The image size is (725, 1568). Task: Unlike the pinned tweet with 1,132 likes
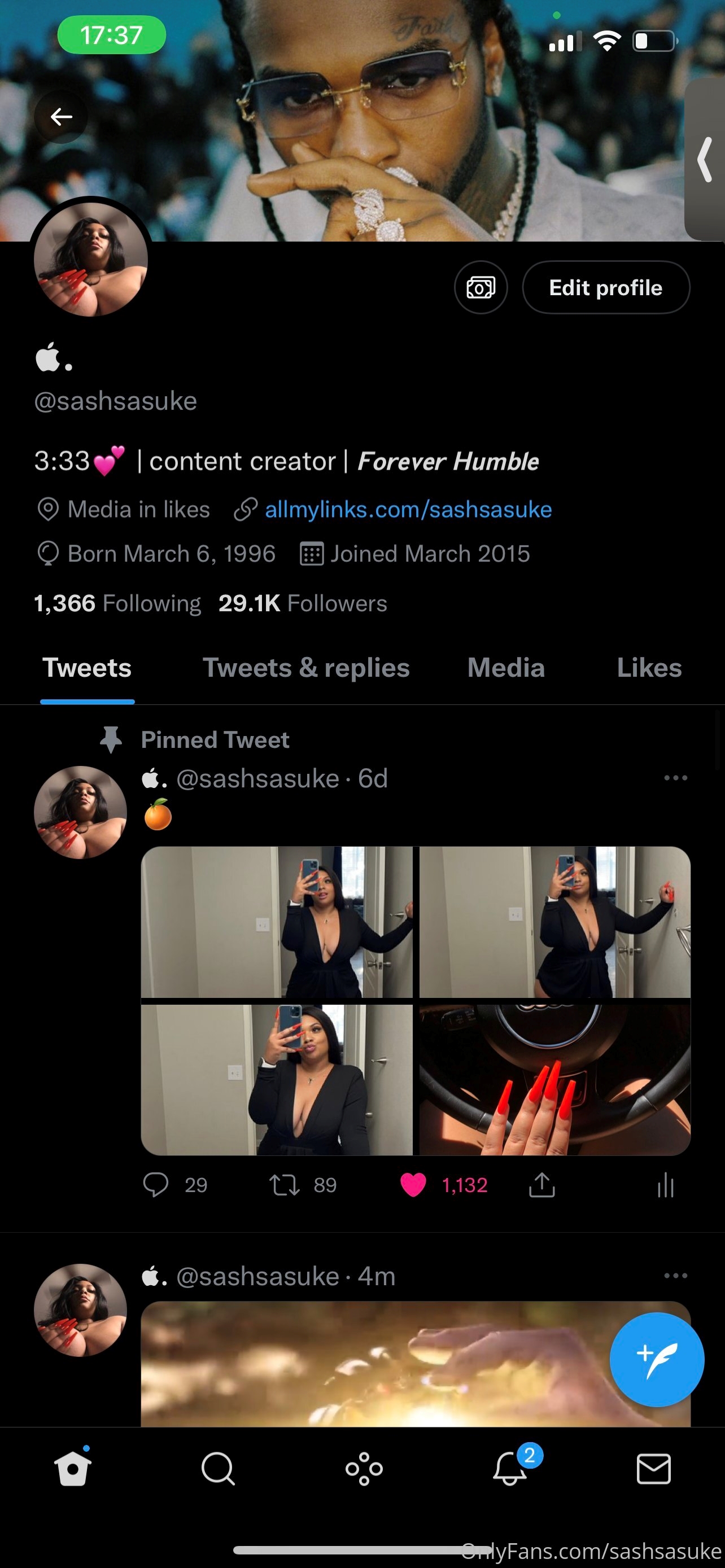(413, 1185)
